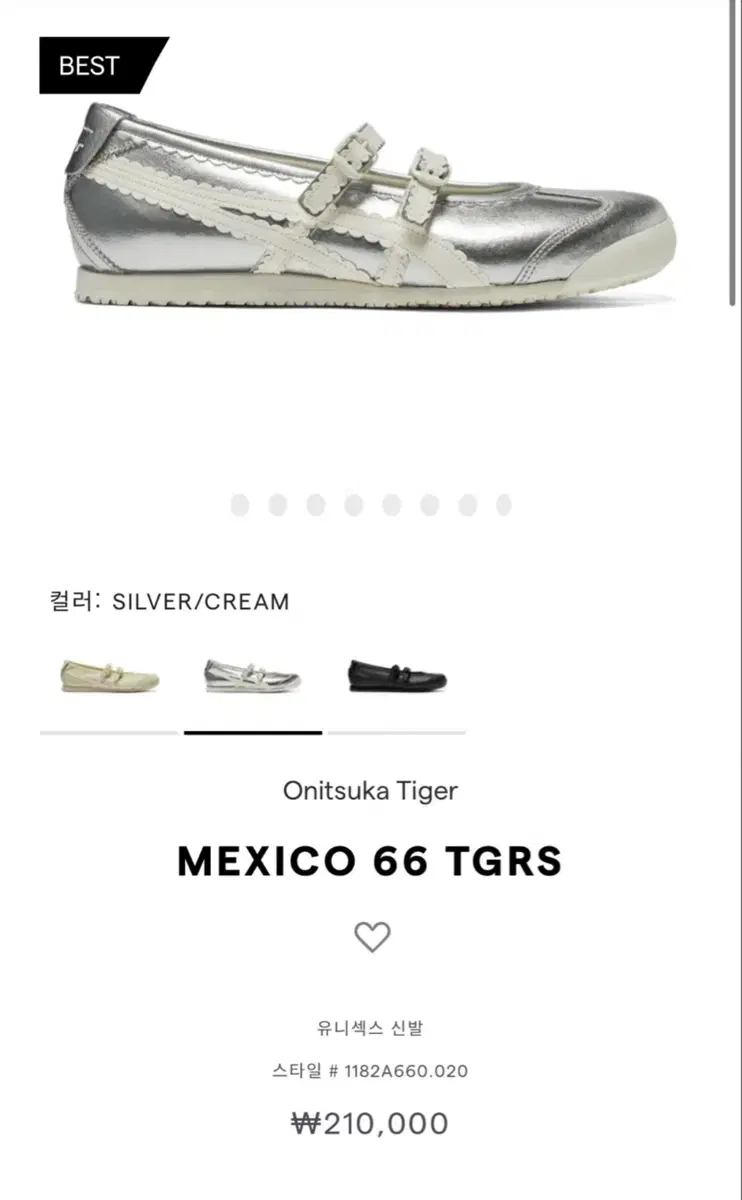Viewport: 742px width, 1200px height.
Task: Click the ₩210,000 price text
Action: (371, 1124)
